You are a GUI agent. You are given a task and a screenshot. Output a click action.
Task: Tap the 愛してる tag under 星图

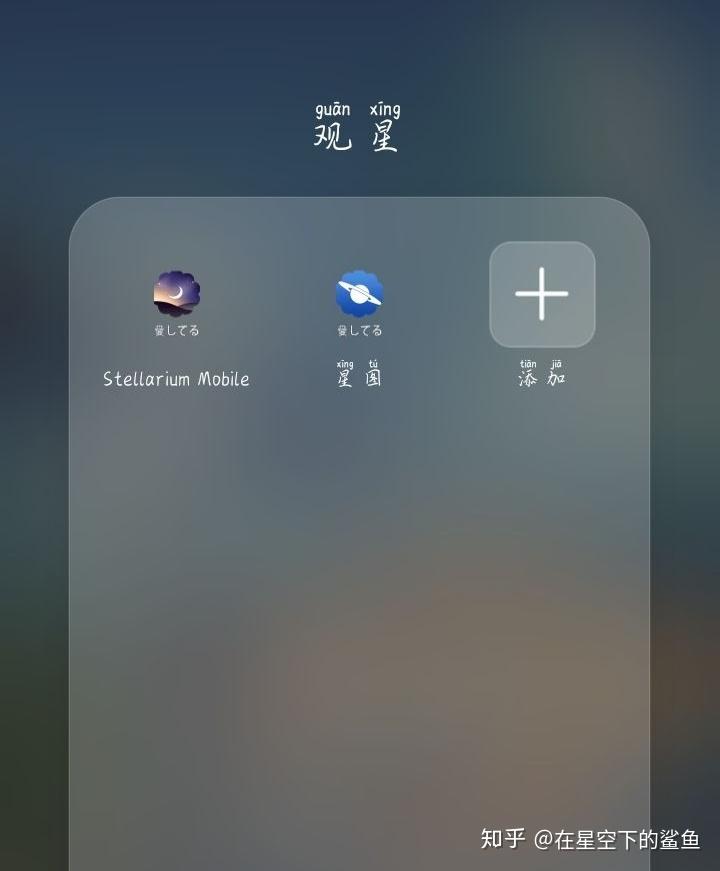tap(357, 331)
